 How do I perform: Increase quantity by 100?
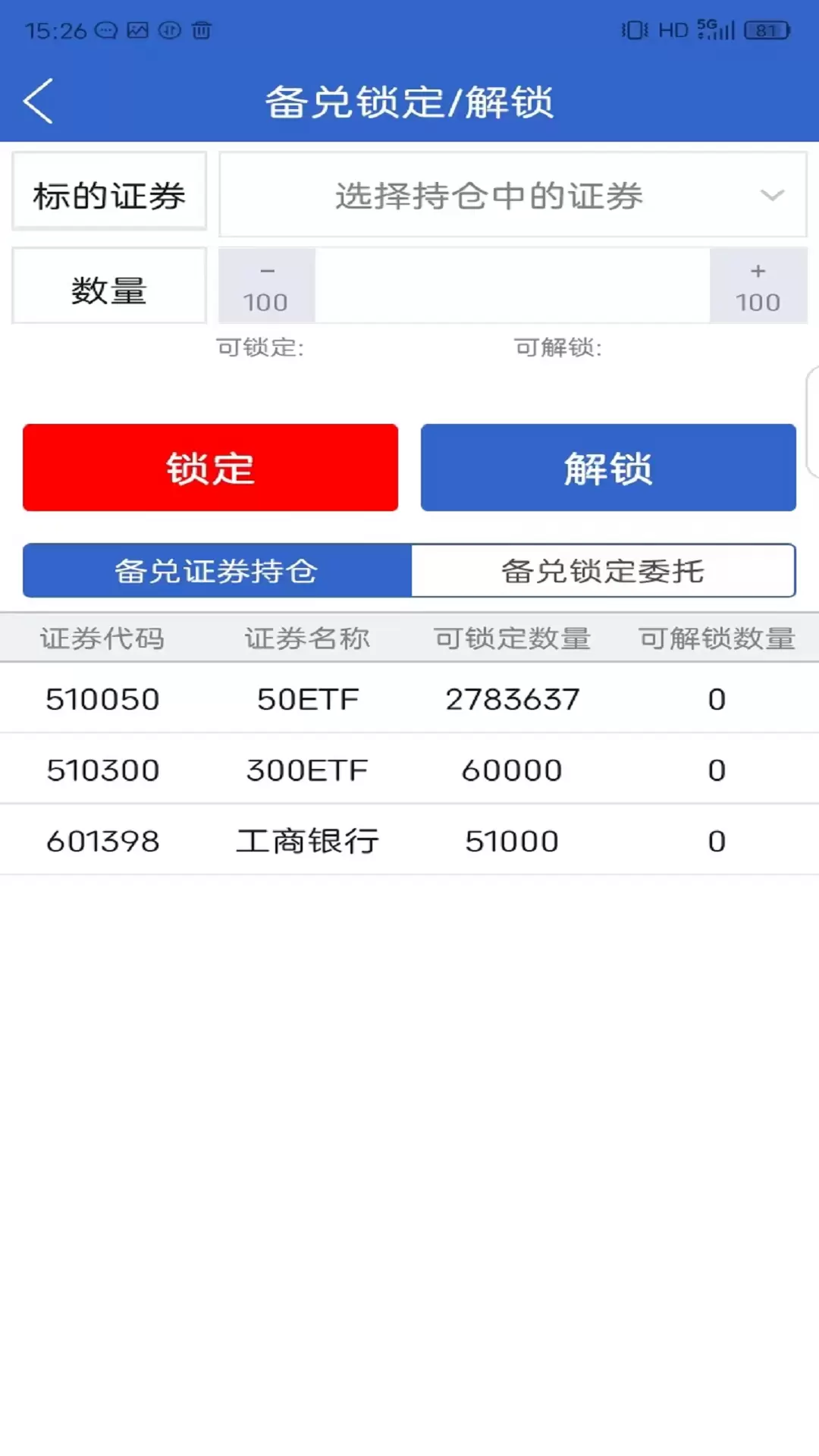(758, 286)
